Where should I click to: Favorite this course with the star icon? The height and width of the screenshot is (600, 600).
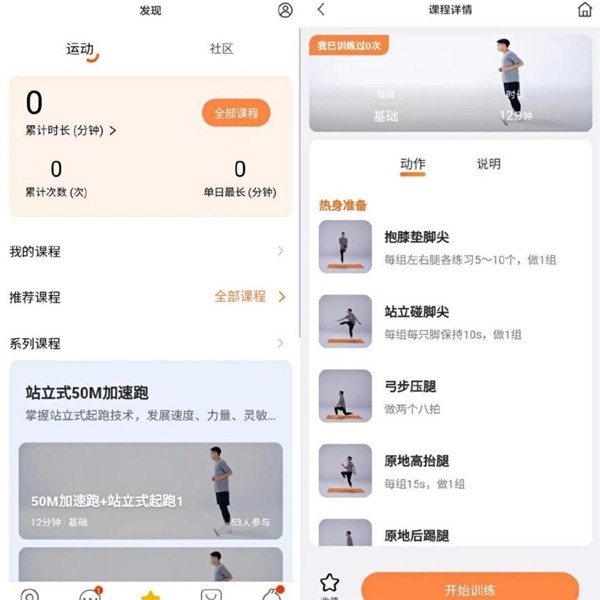(x=329, y=583)
